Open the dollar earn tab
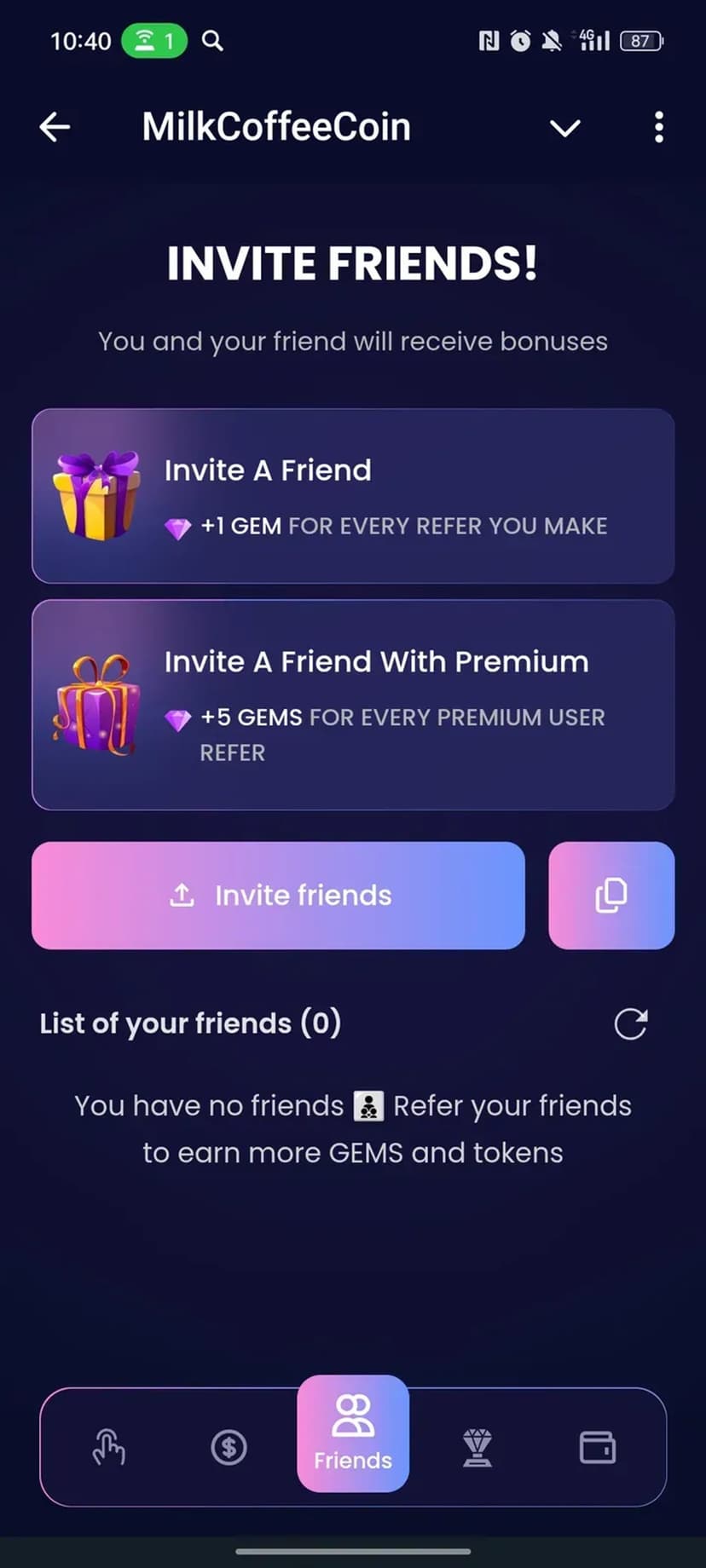 coord(229,1447)
